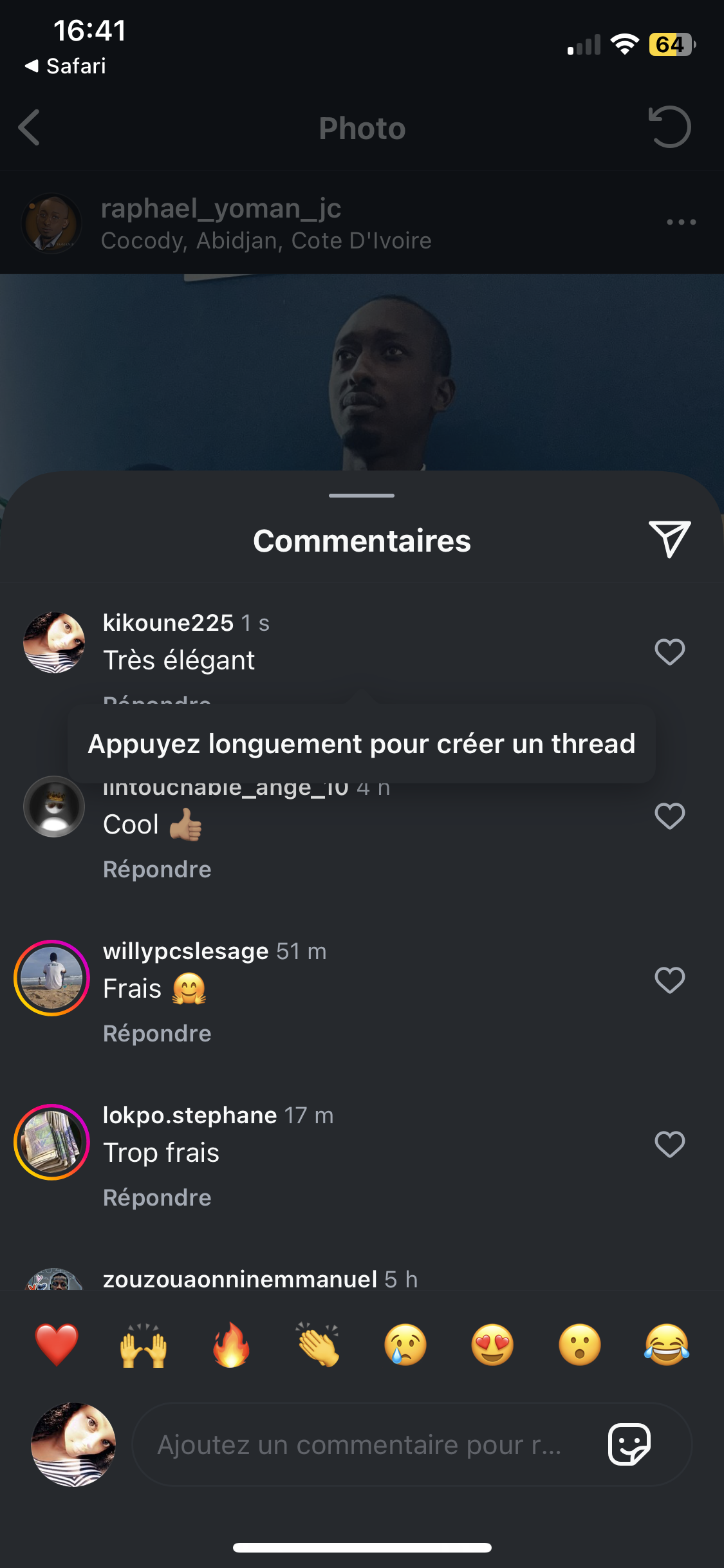724x1568 pixels.
Task: Insert the heart eyes emoji
Action: pos(492,1345)
